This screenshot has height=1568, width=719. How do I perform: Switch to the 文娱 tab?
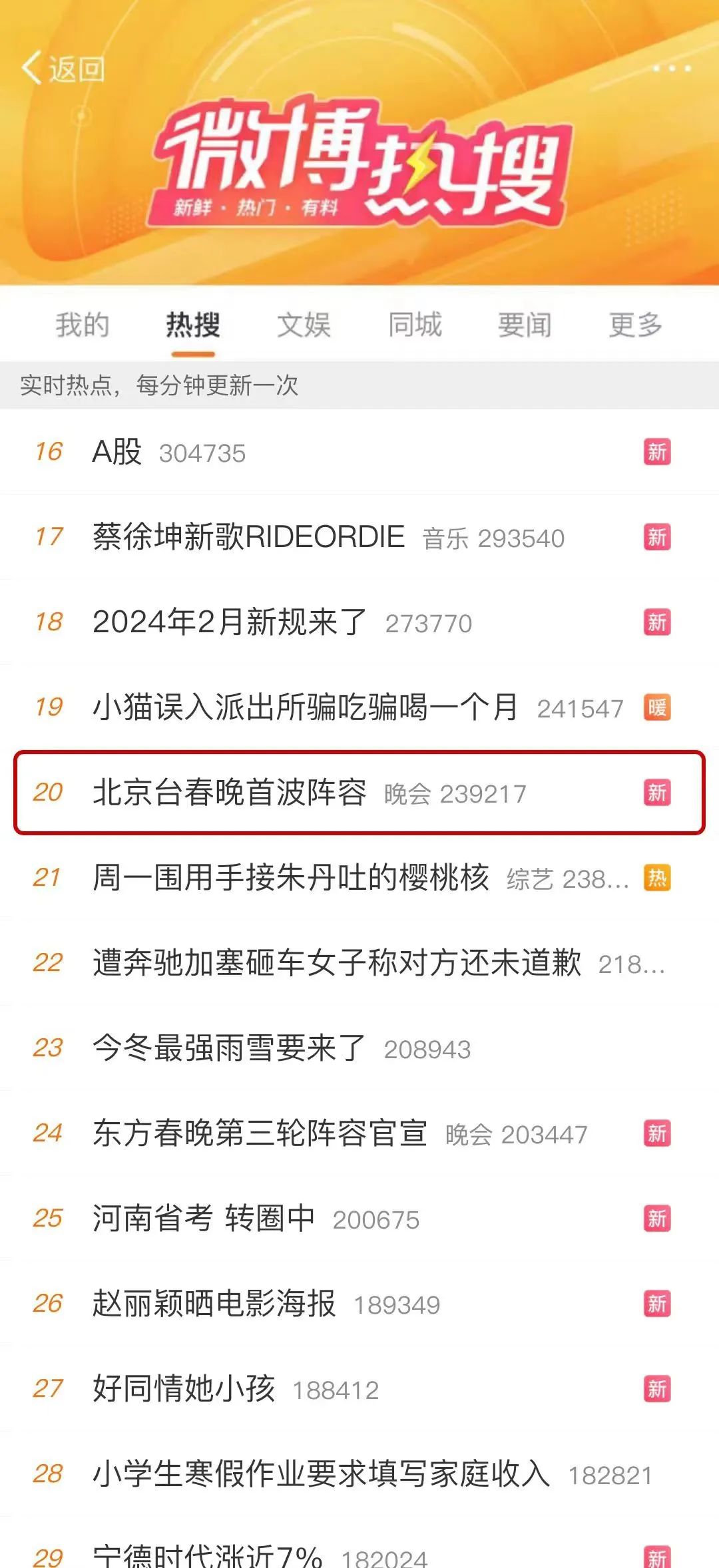click(x=304, y=325)
